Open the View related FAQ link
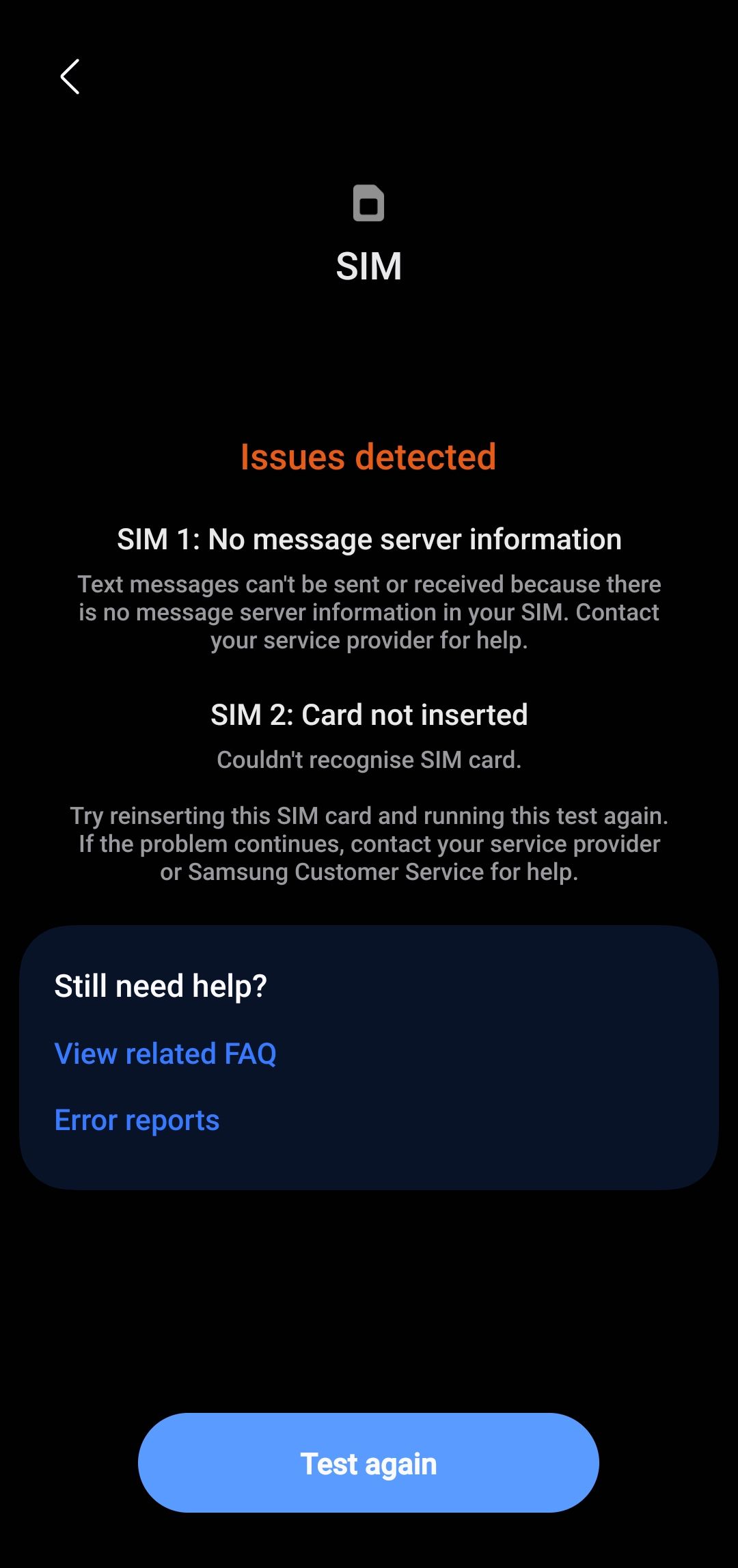This screenshot has height=1568, width=738. coord(165,1054)
